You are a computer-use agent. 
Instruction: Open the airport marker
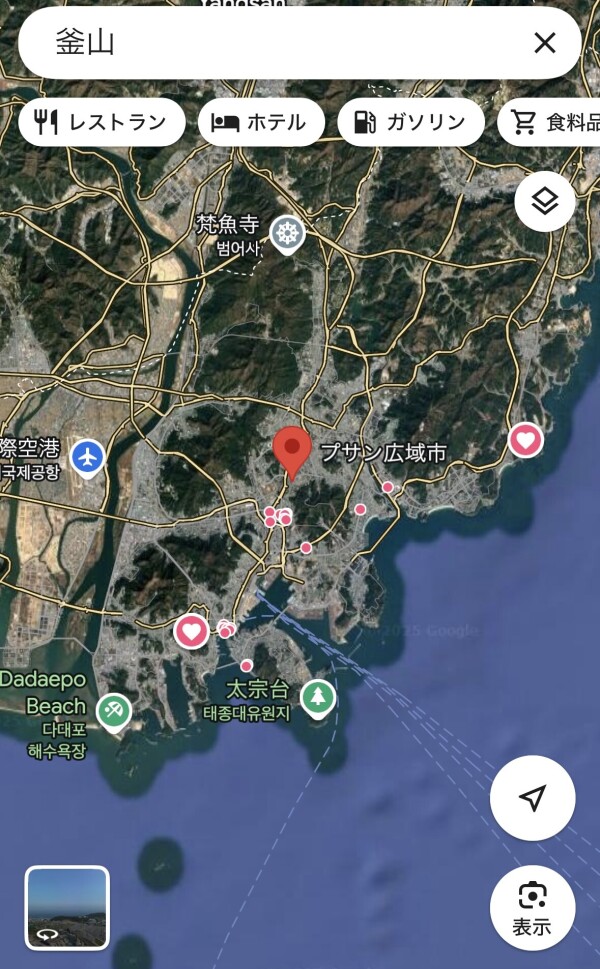[89, 458]
